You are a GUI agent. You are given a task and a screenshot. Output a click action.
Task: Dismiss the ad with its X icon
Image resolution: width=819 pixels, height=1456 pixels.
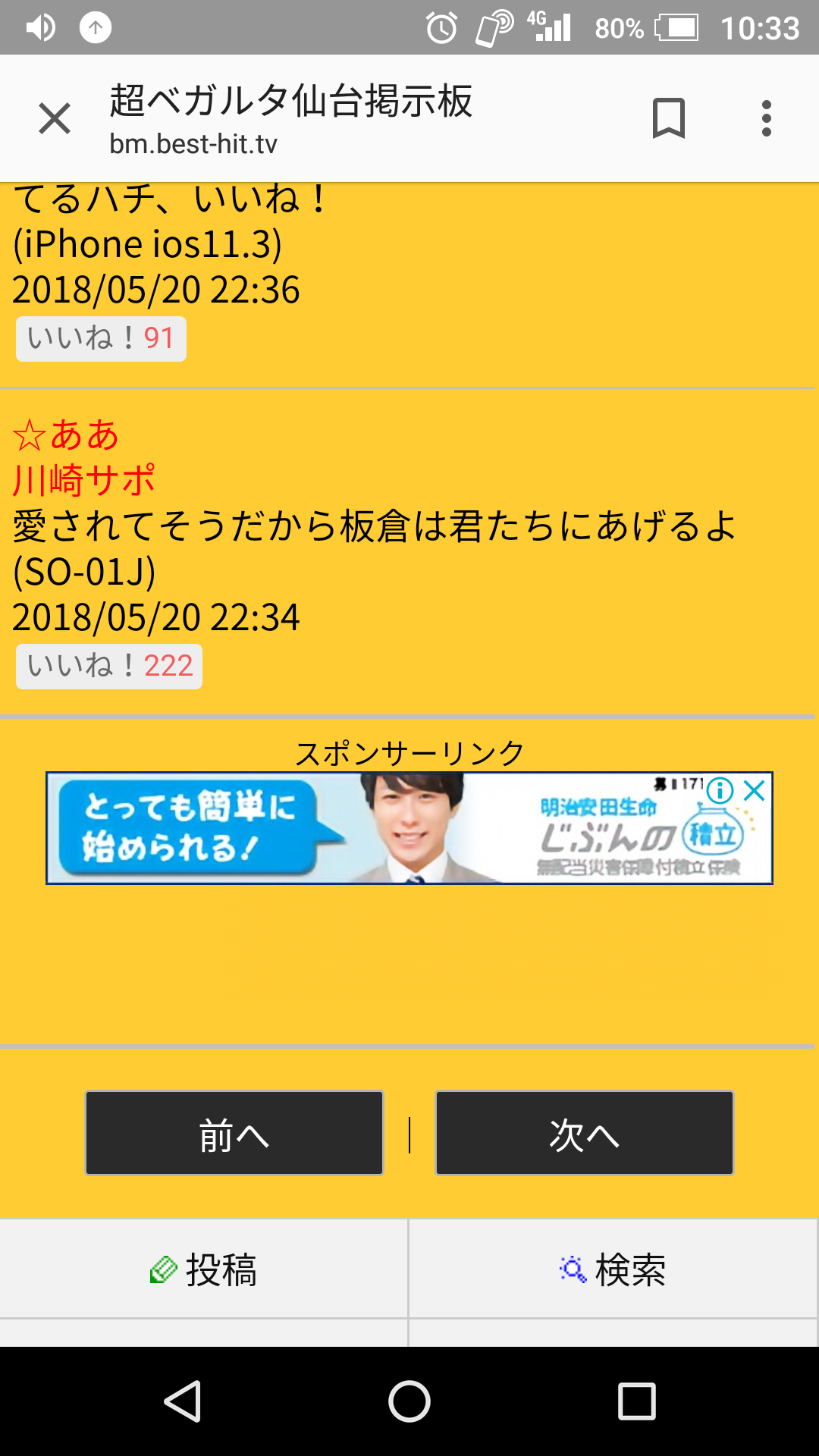[x=755, y=791]
